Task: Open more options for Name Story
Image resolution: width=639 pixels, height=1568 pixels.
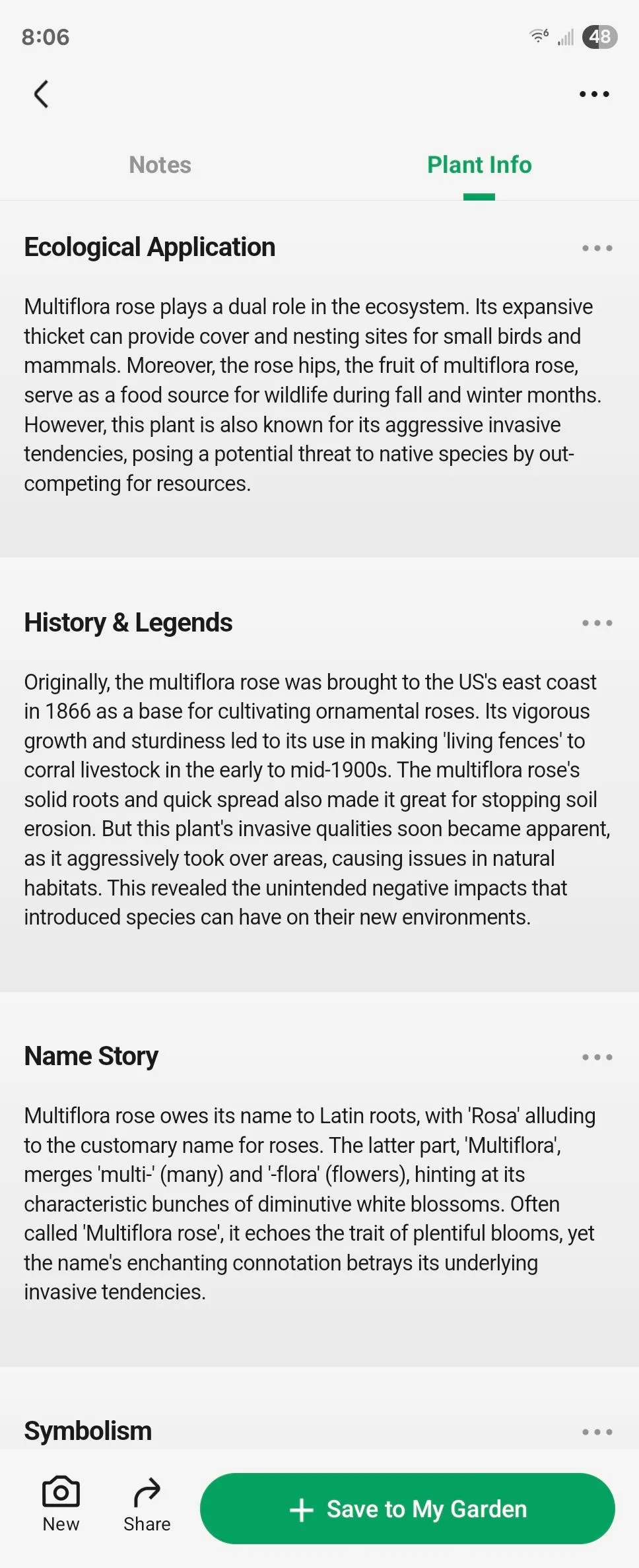Action: [597, 1057]
